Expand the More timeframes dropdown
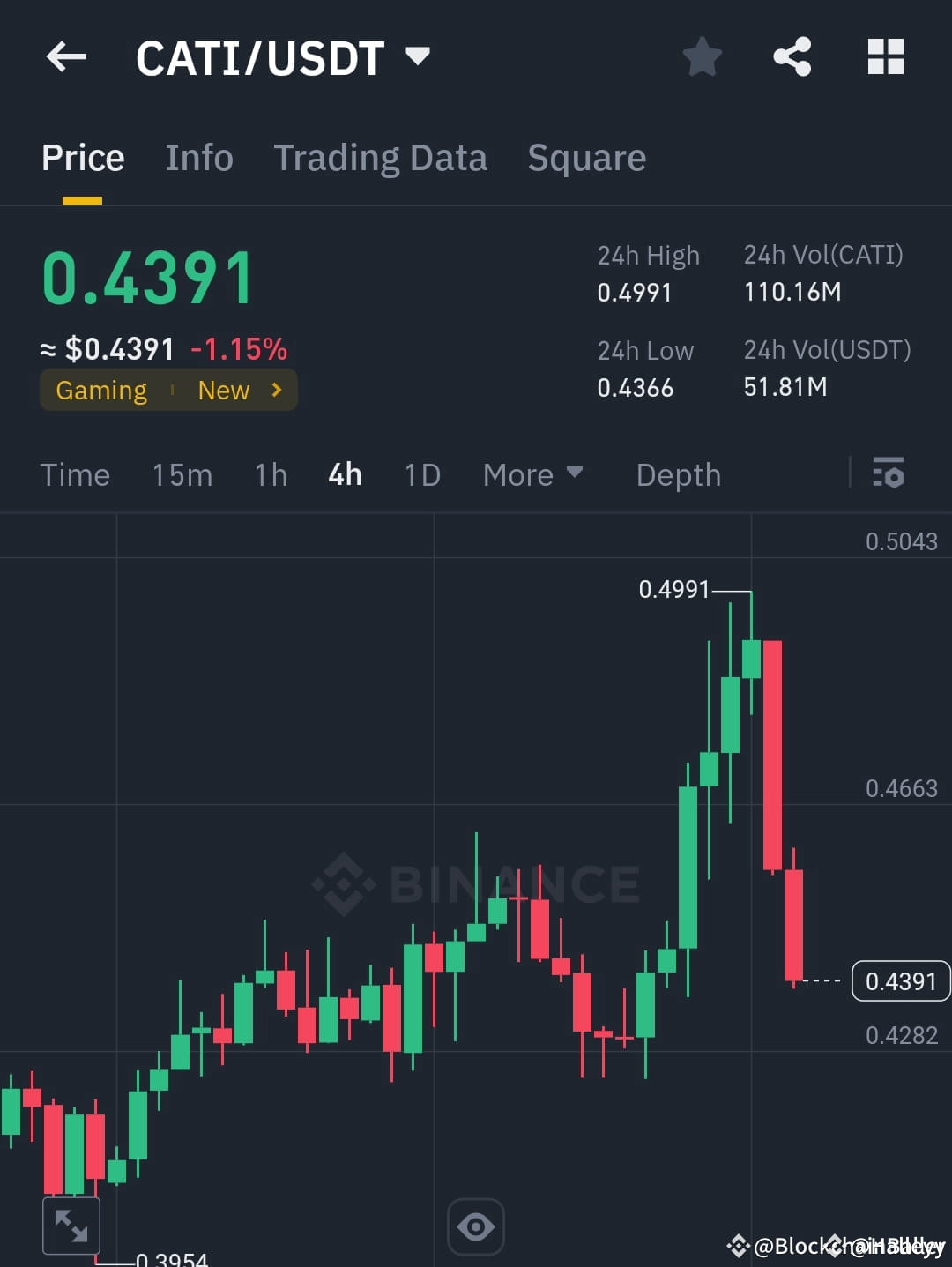952x1267 pixels. (x=532, y=474)
